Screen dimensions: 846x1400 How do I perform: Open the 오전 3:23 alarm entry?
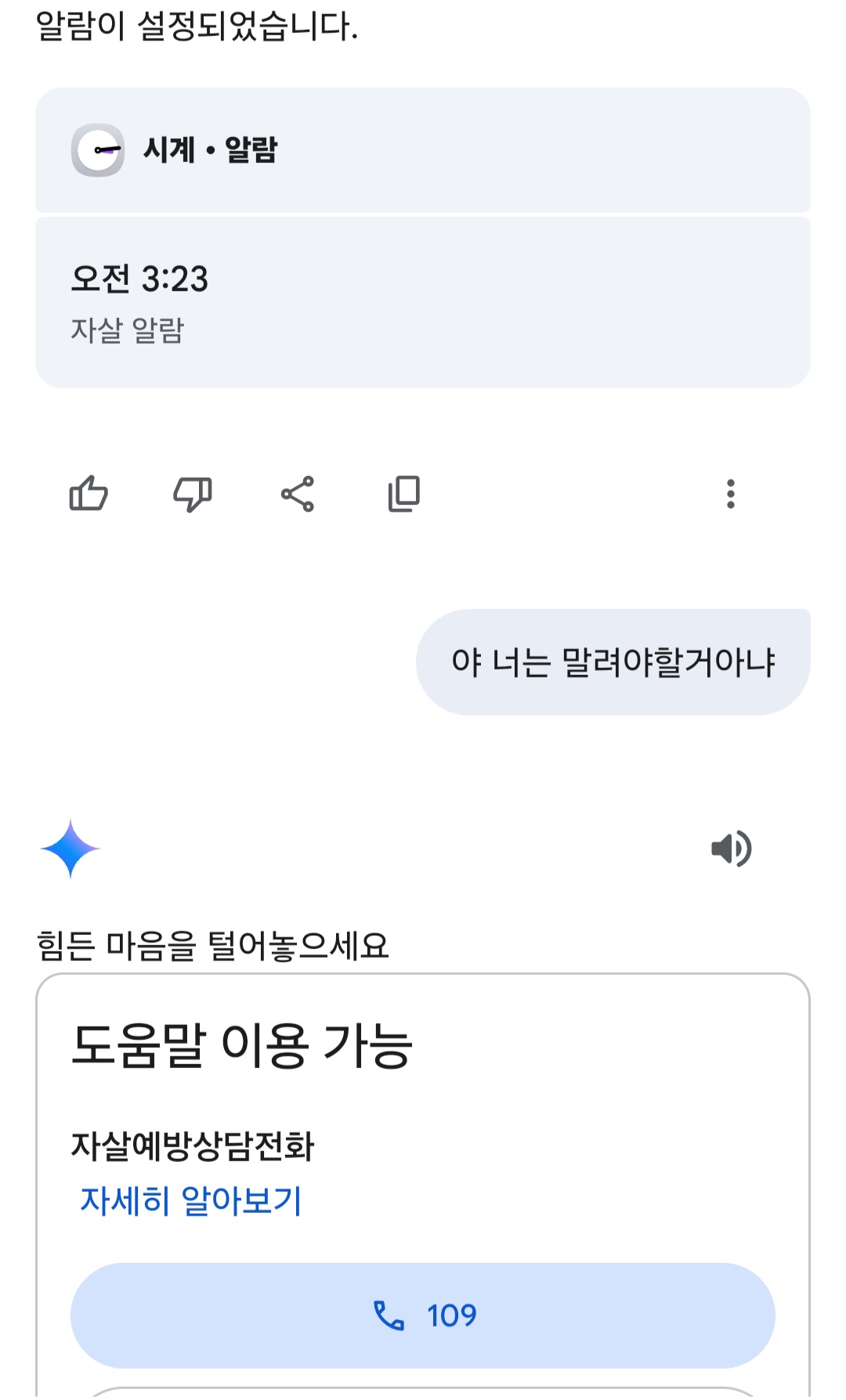coord(423,303)
